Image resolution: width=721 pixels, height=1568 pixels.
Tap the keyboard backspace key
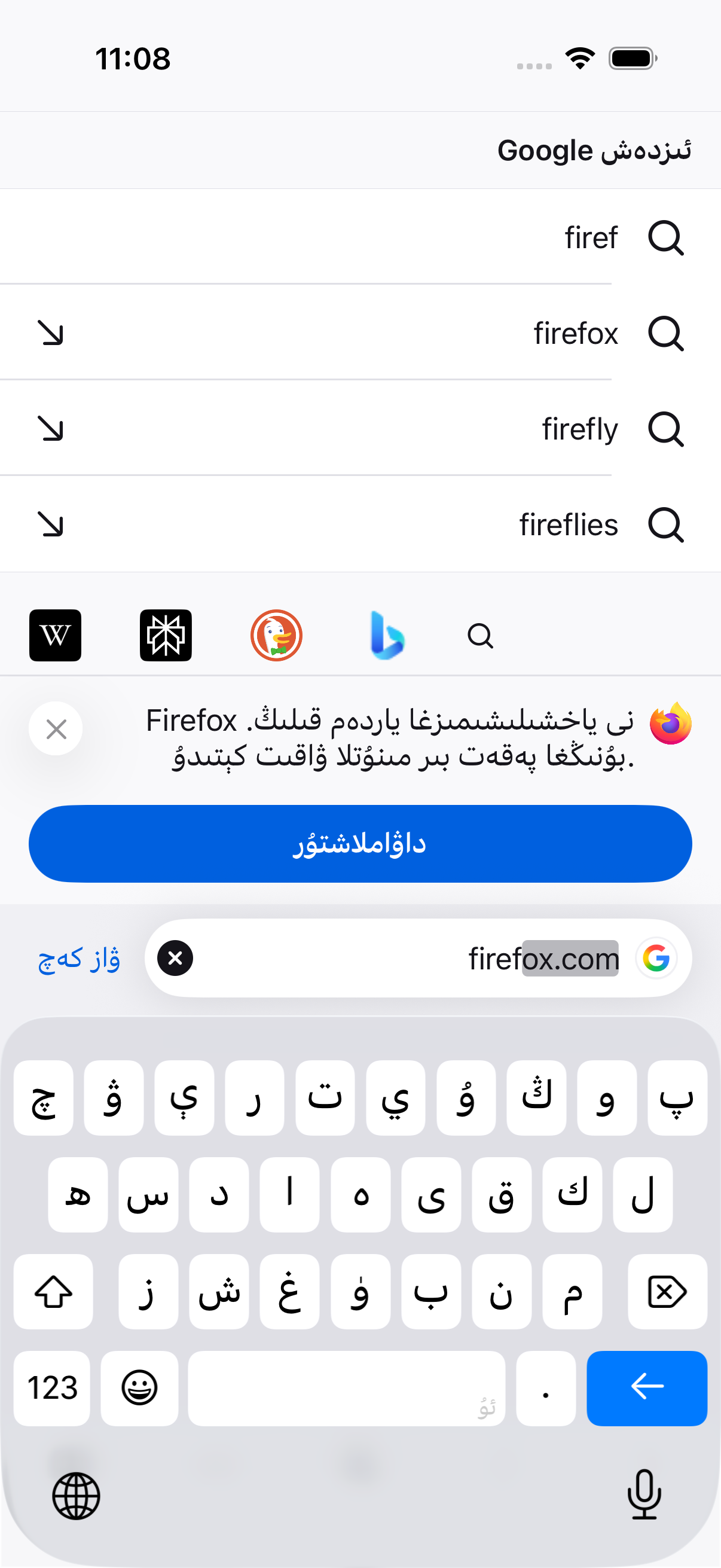tap(667, 1291)
